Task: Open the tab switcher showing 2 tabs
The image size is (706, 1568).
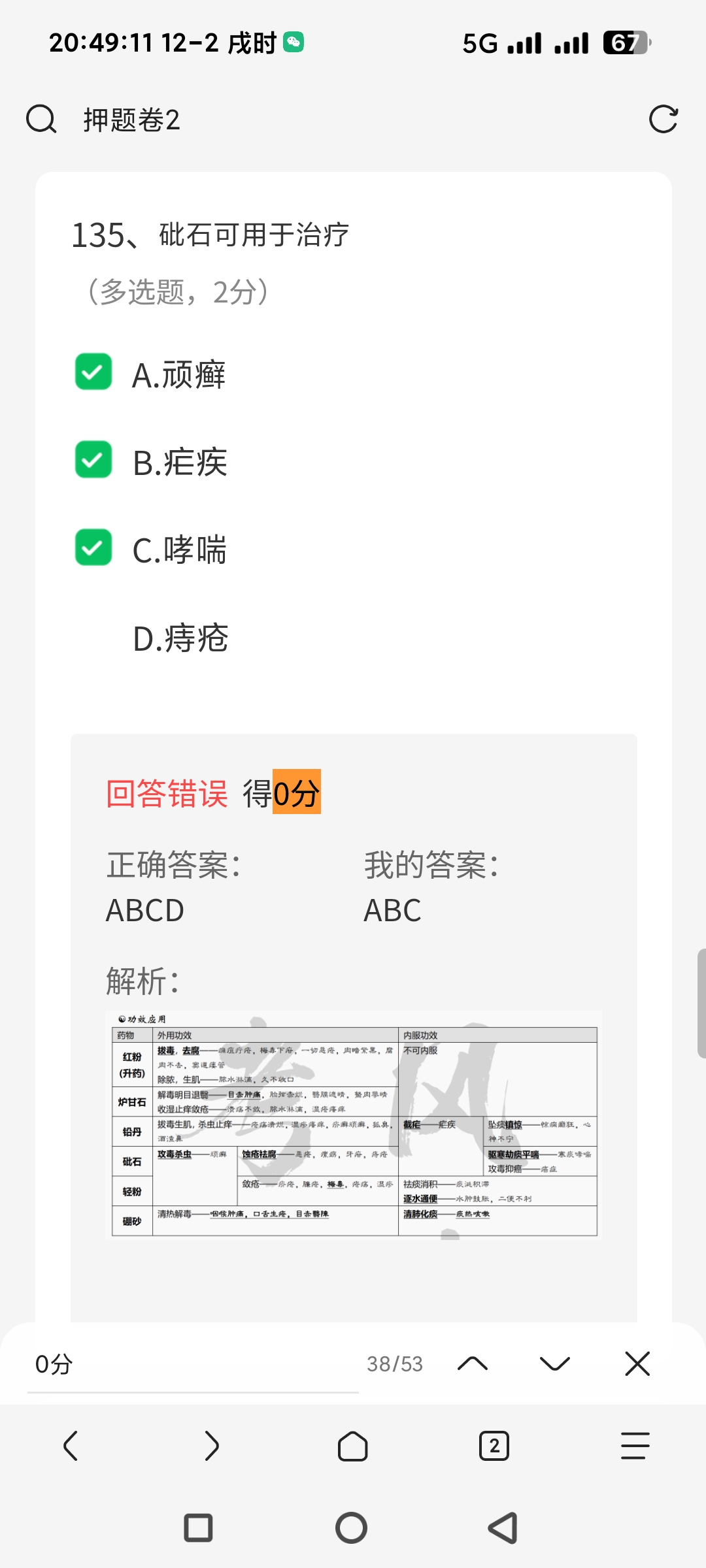Action: click(494, 1446)
